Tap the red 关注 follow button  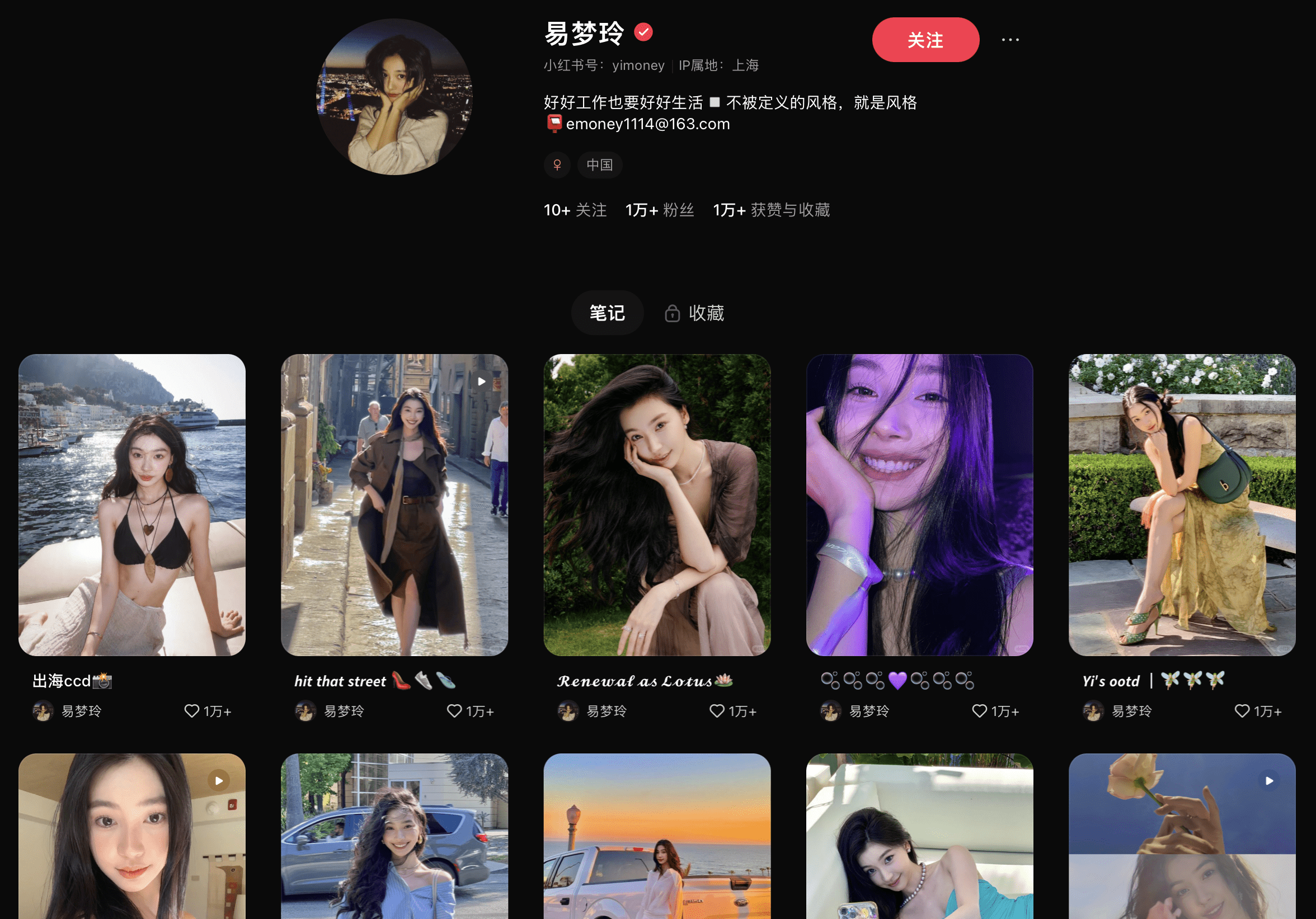(925, 40)
